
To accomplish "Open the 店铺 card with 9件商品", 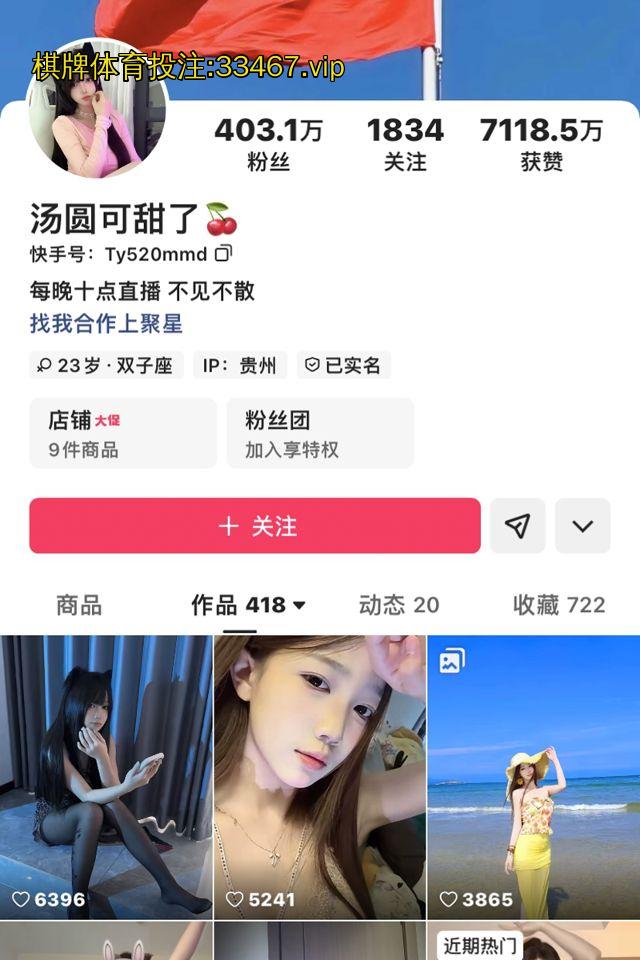I will pos(122,433).
